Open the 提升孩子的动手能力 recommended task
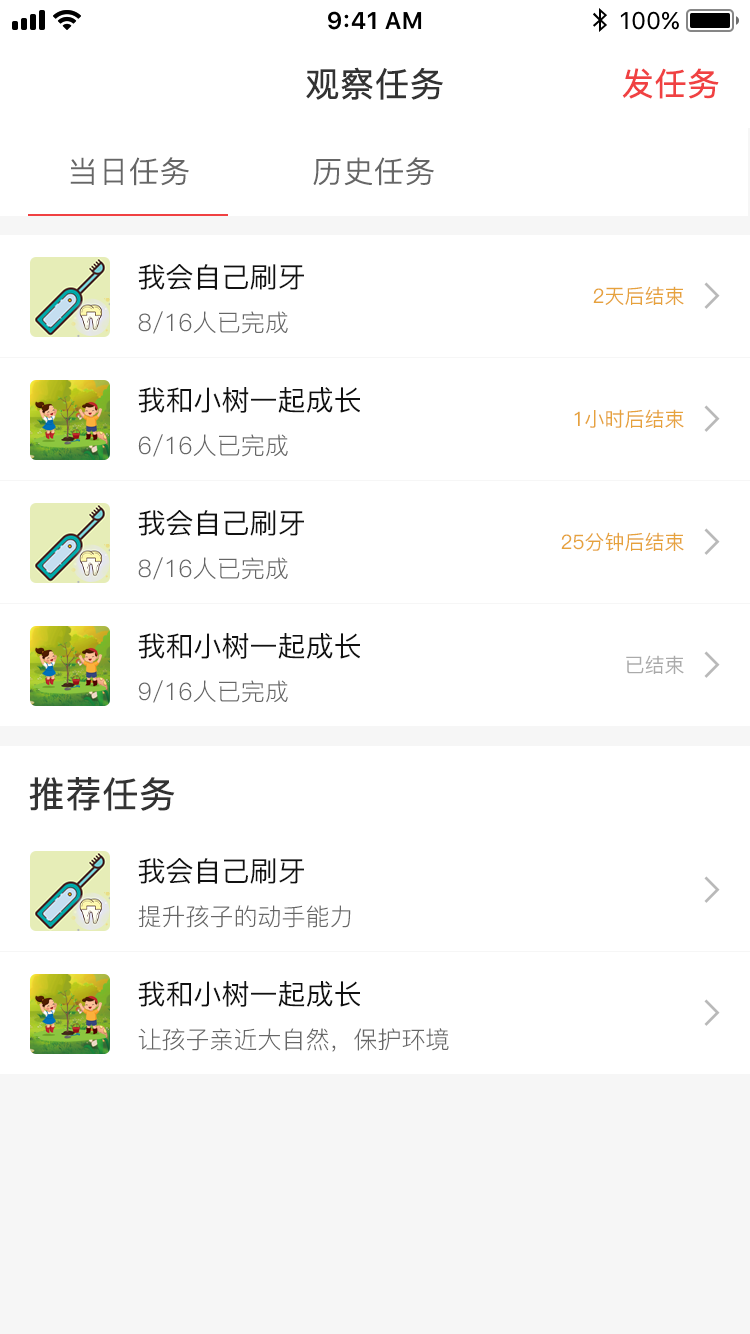Viewport: 750px width, 1334px height. (245, 917)
